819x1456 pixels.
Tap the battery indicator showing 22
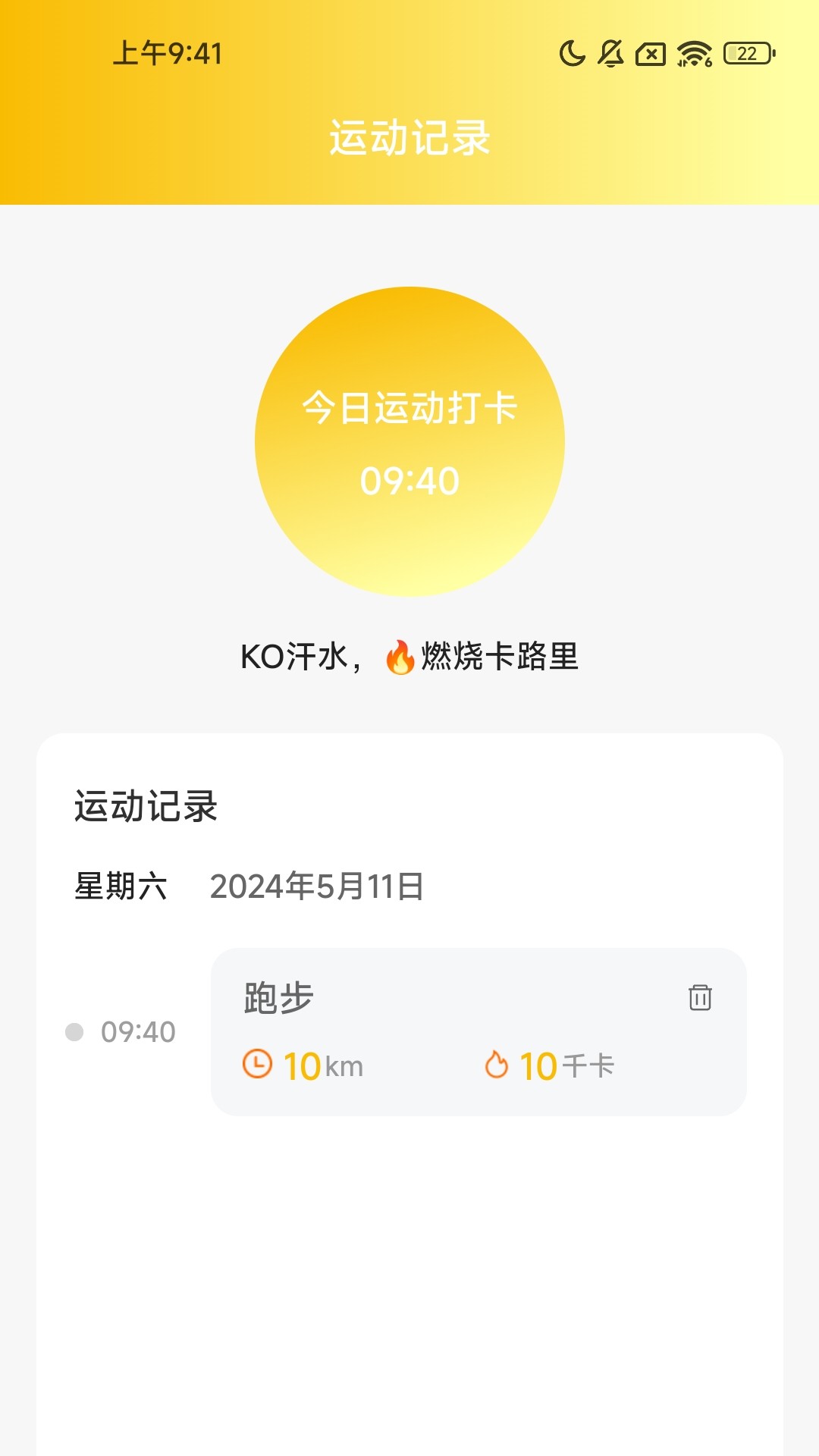click(x=747, y=52)
